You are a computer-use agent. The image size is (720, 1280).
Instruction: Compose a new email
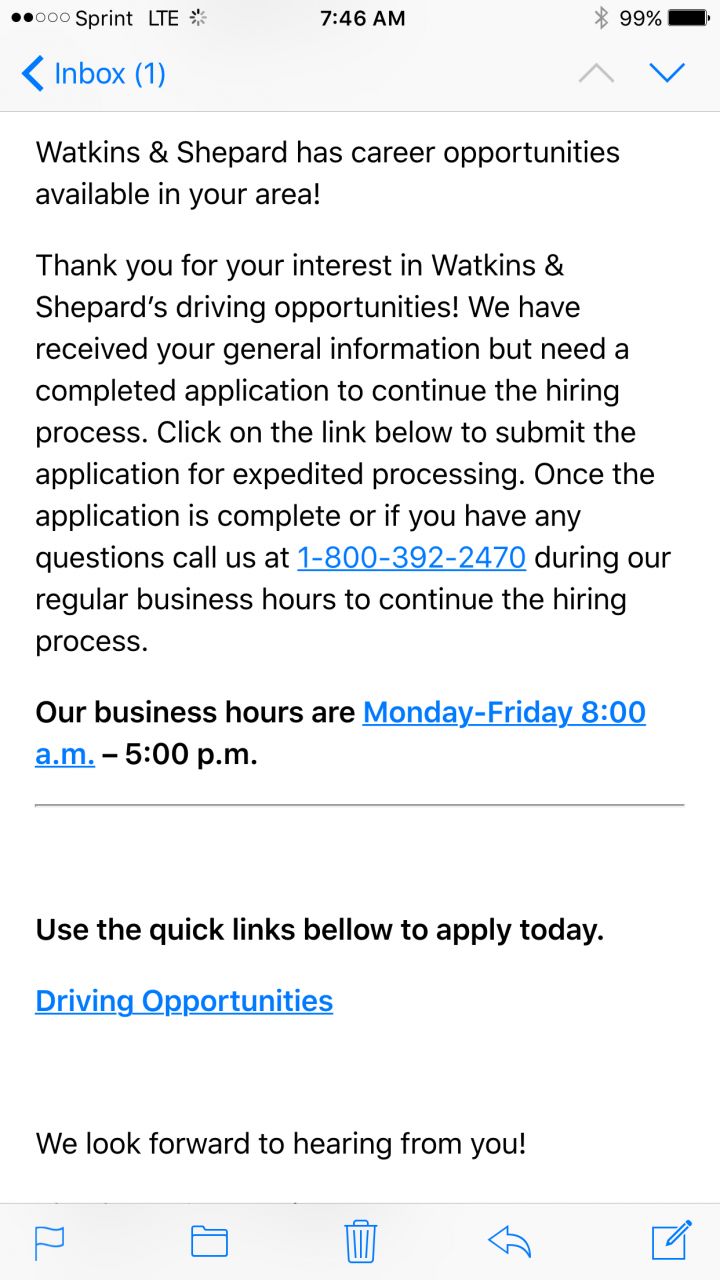(x=671, y=1240)
